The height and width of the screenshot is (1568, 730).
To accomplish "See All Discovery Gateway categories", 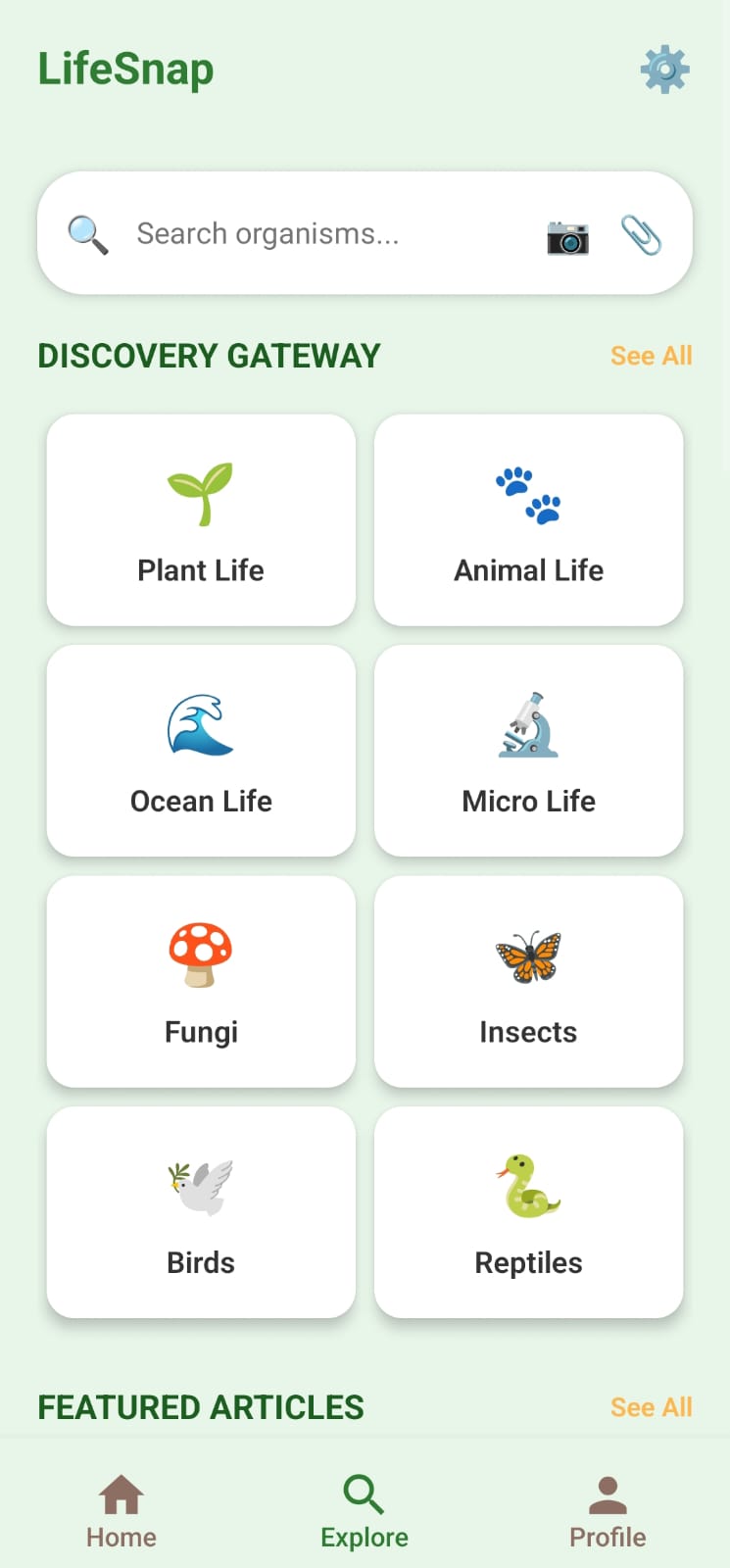I will click(x=651, y=356).
